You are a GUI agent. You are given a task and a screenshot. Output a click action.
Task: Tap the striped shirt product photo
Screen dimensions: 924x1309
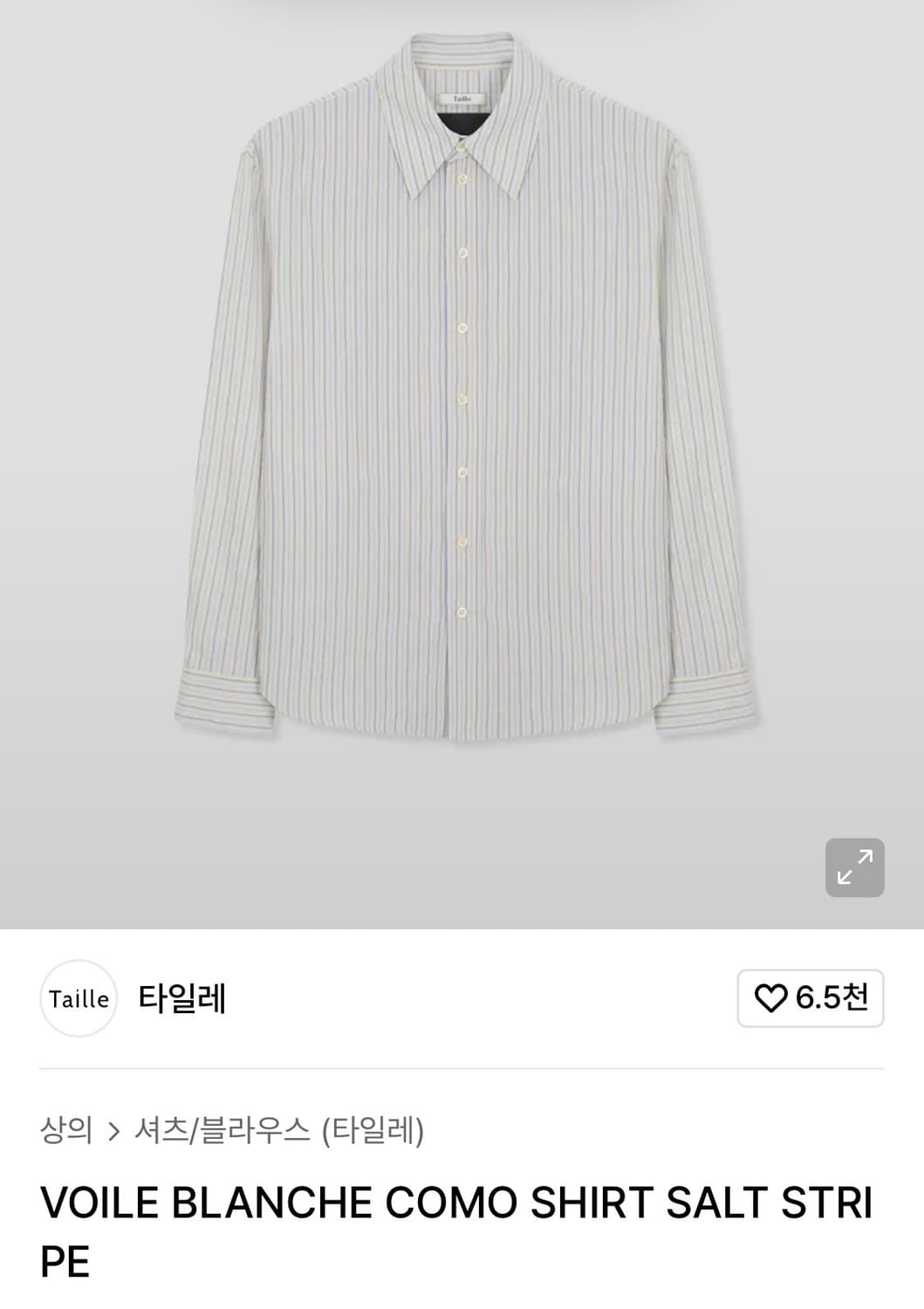462,393
